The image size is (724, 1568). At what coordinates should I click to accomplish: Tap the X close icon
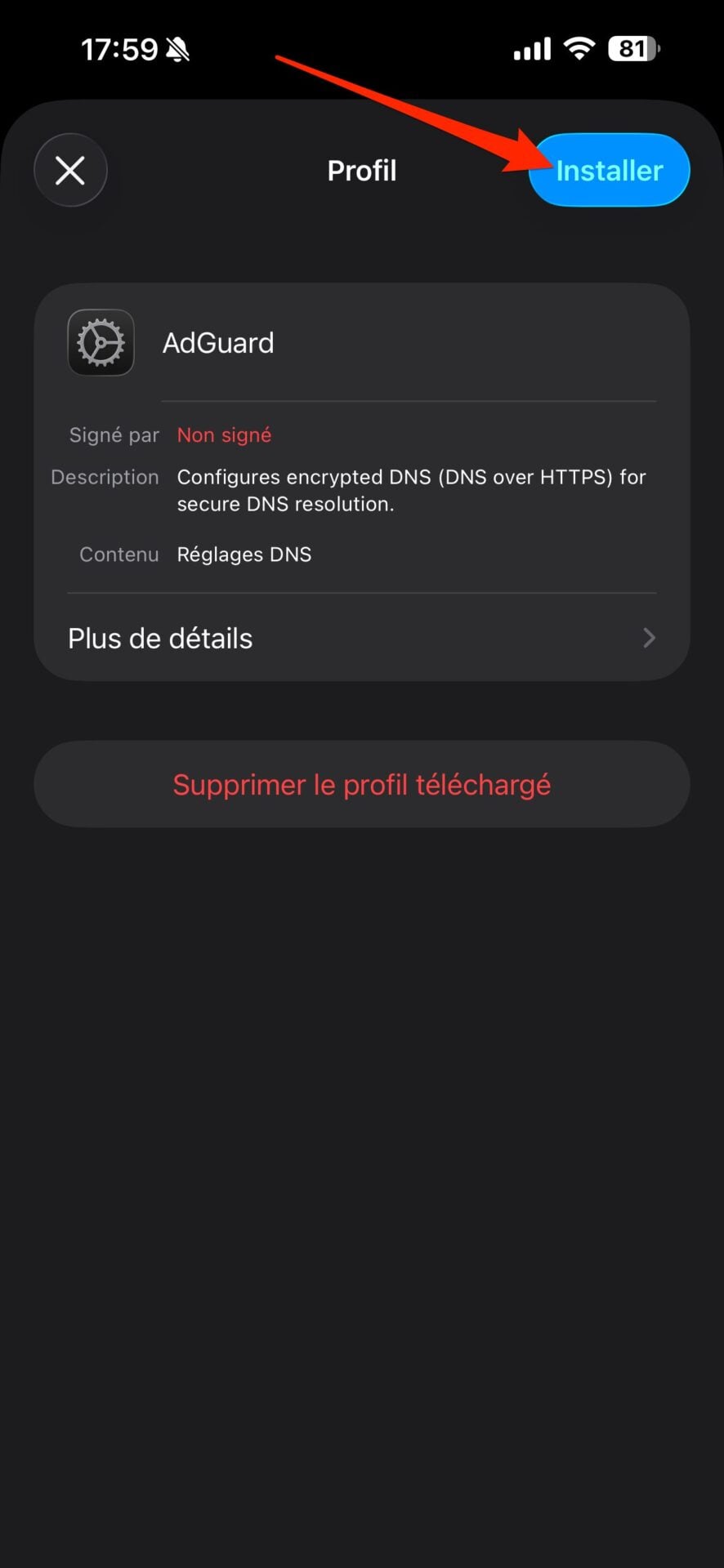(x=70, y=170)
